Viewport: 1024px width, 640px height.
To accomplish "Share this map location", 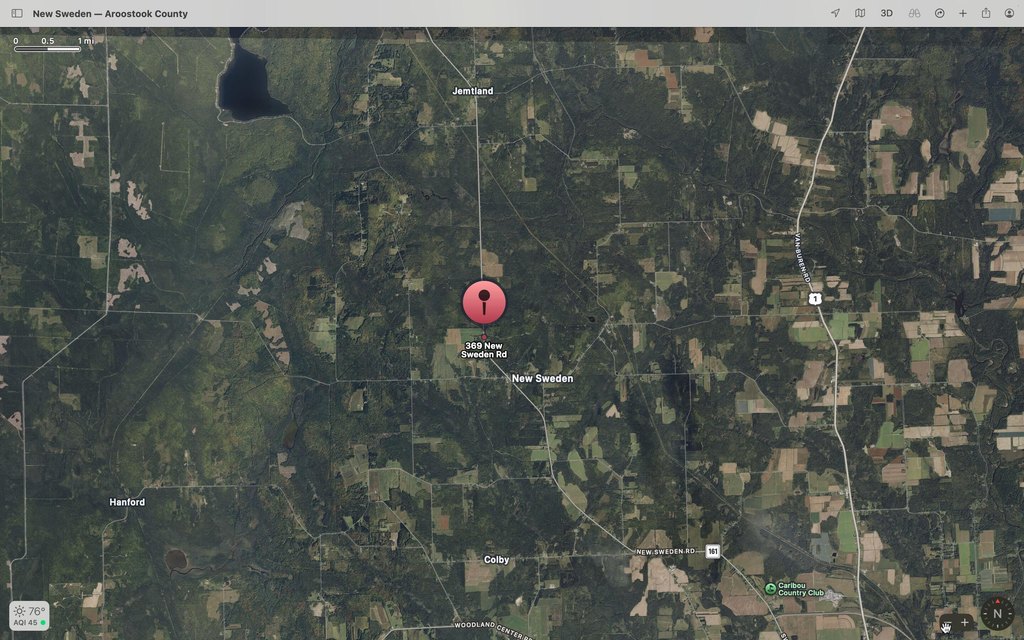I will point(986,13).
